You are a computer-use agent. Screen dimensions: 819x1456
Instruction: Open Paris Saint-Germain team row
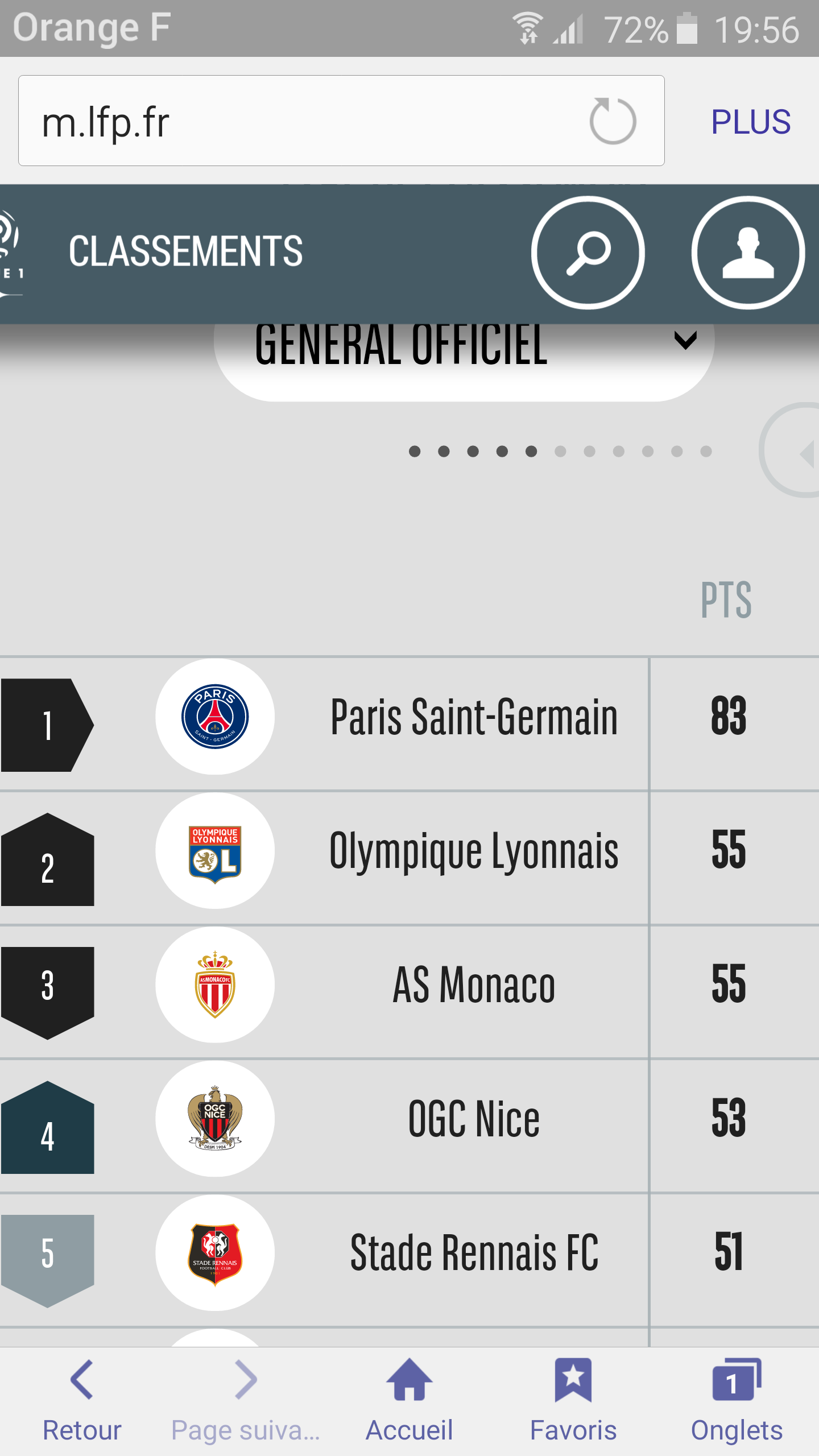click(x=473, y=718)
